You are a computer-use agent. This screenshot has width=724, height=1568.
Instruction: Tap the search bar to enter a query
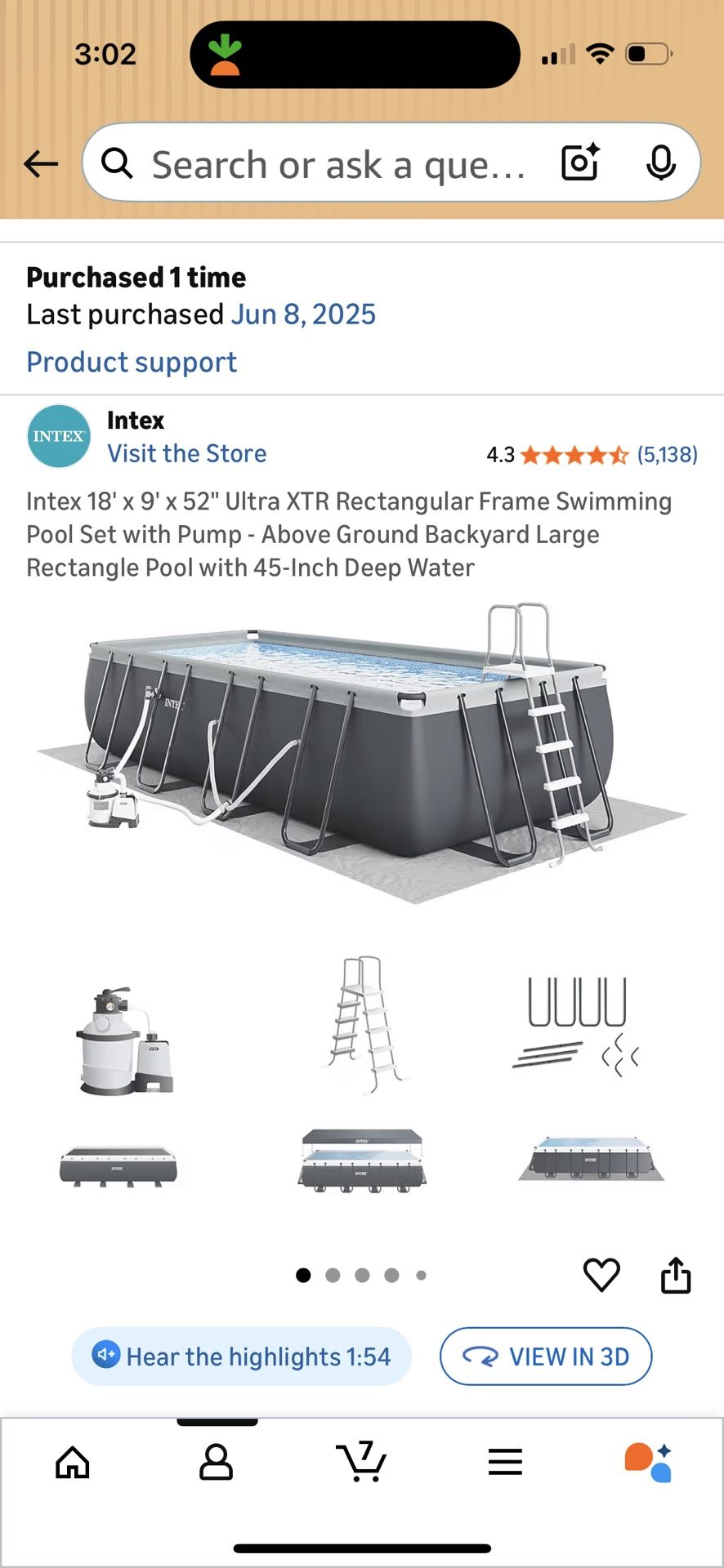pos(343,163)
